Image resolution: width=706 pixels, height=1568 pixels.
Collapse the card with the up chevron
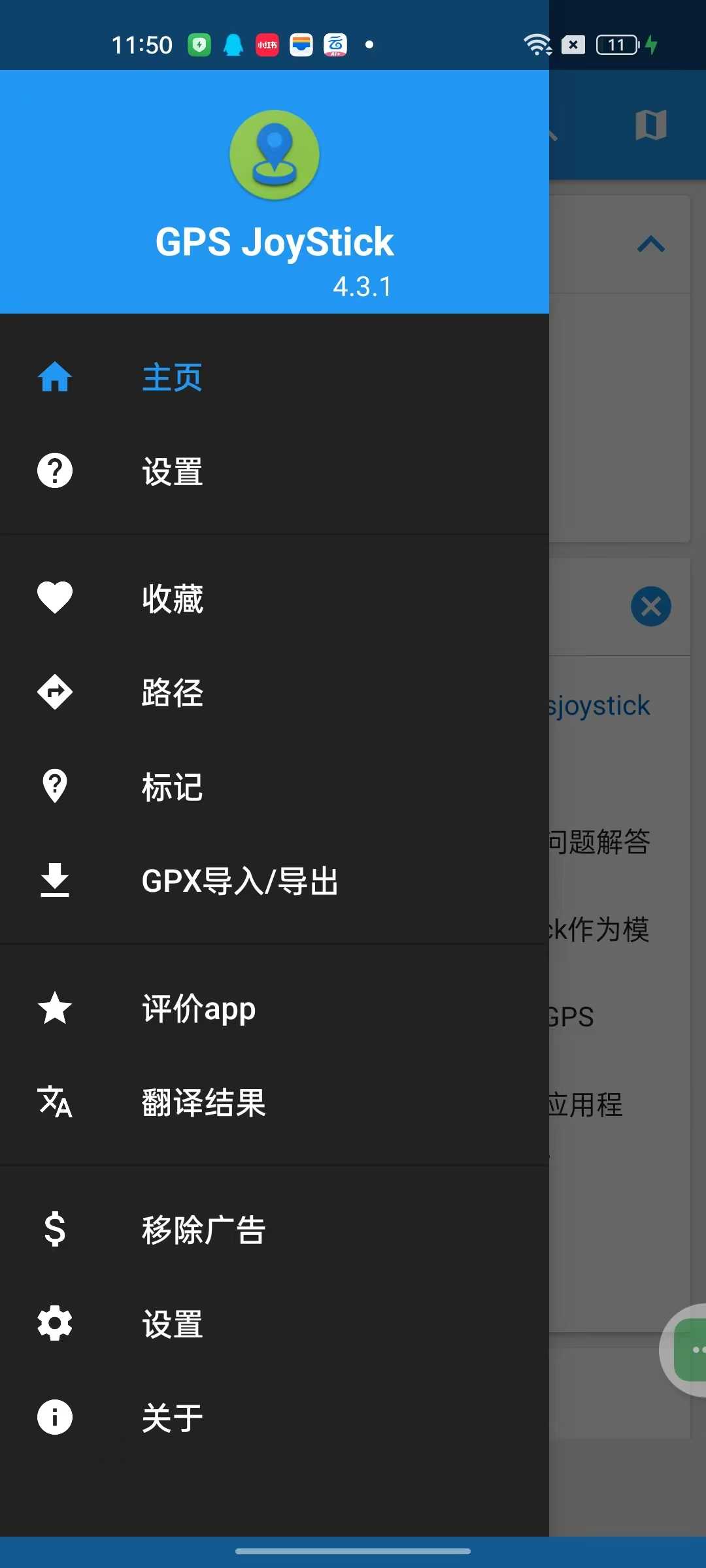coord(650,244)
